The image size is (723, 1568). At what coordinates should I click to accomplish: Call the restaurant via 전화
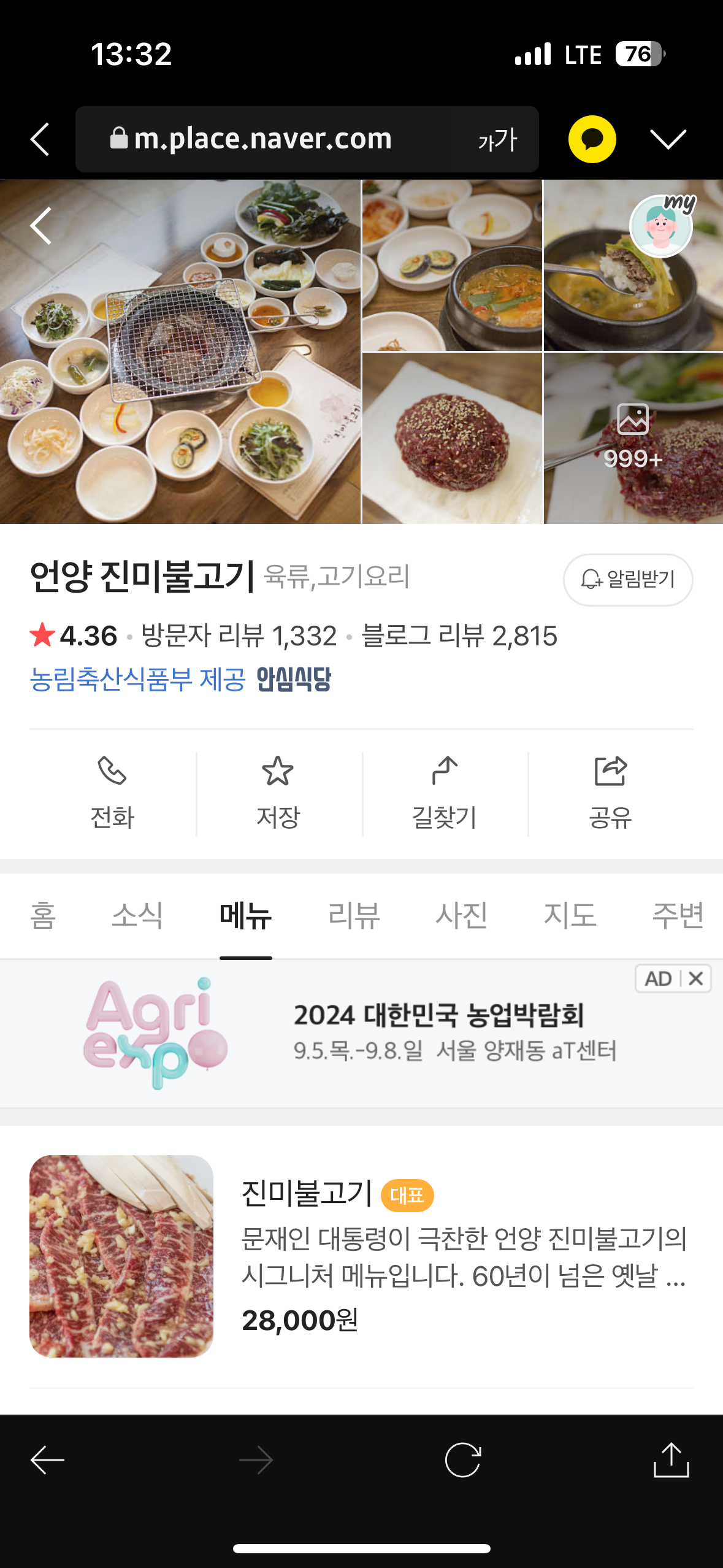(112, 793)
